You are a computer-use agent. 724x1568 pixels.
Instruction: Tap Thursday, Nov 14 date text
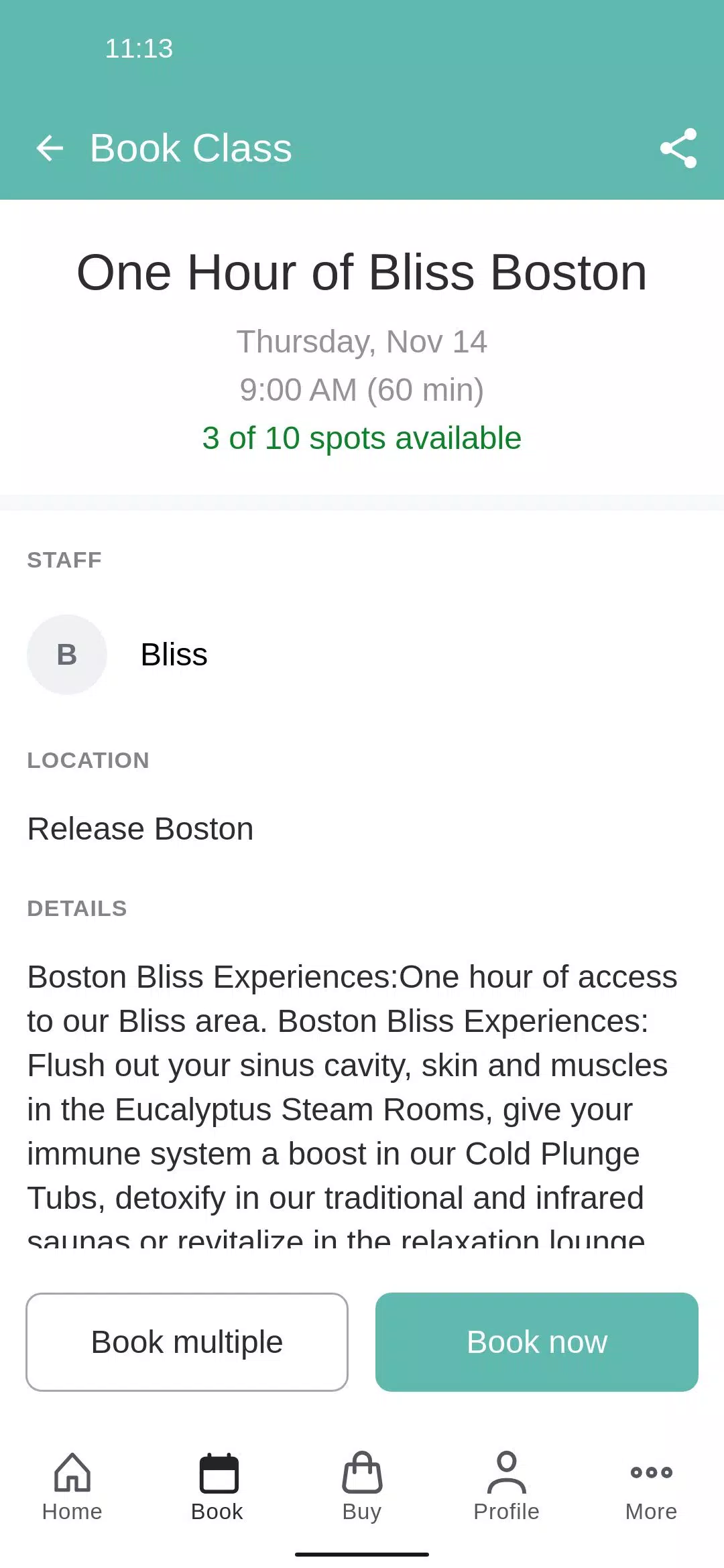[x=362, y=342]
